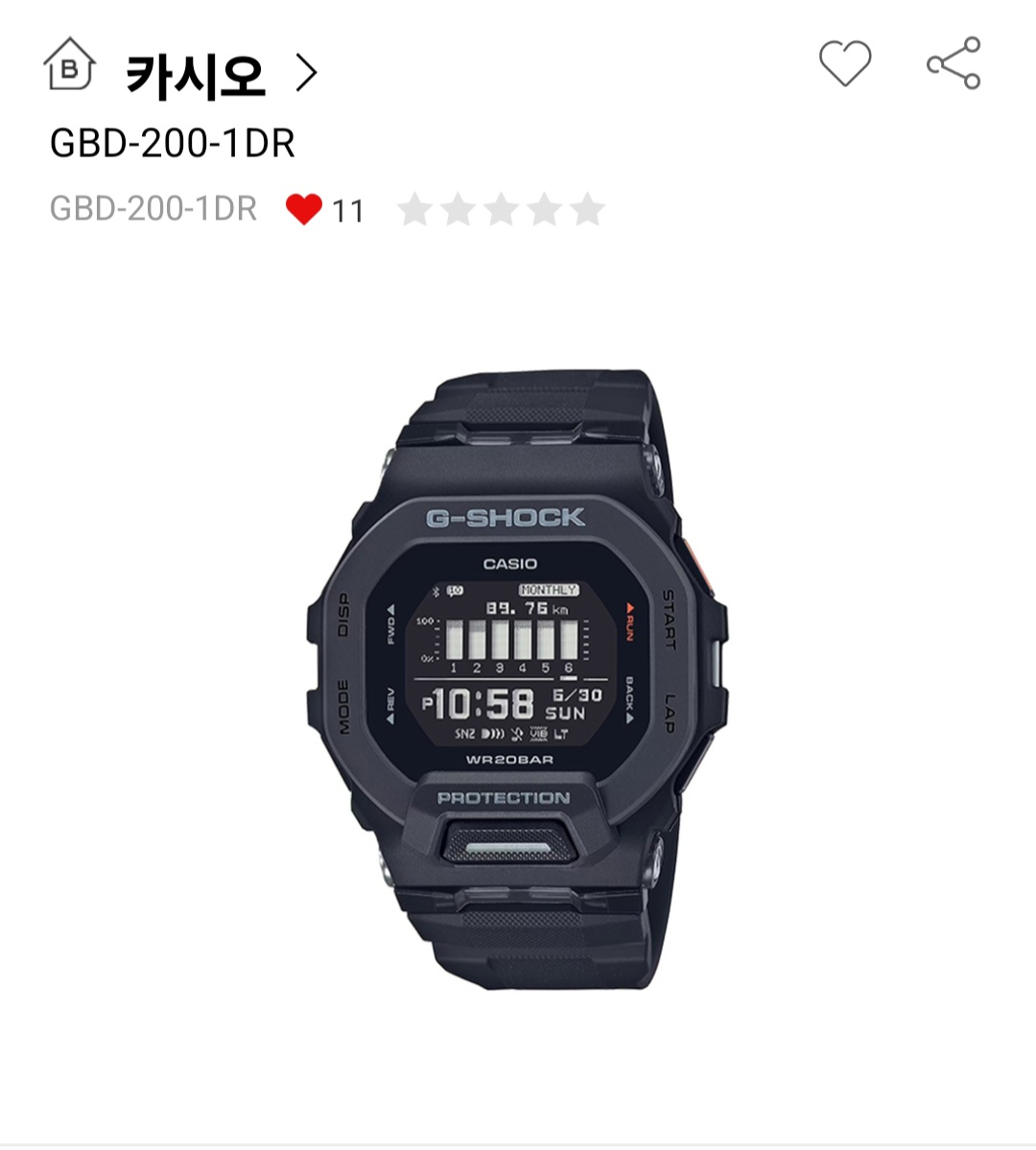The width and height of the screenshot is (1036, 1150).
Task: Open the 카시오 brand page
Action: [219, 74]
